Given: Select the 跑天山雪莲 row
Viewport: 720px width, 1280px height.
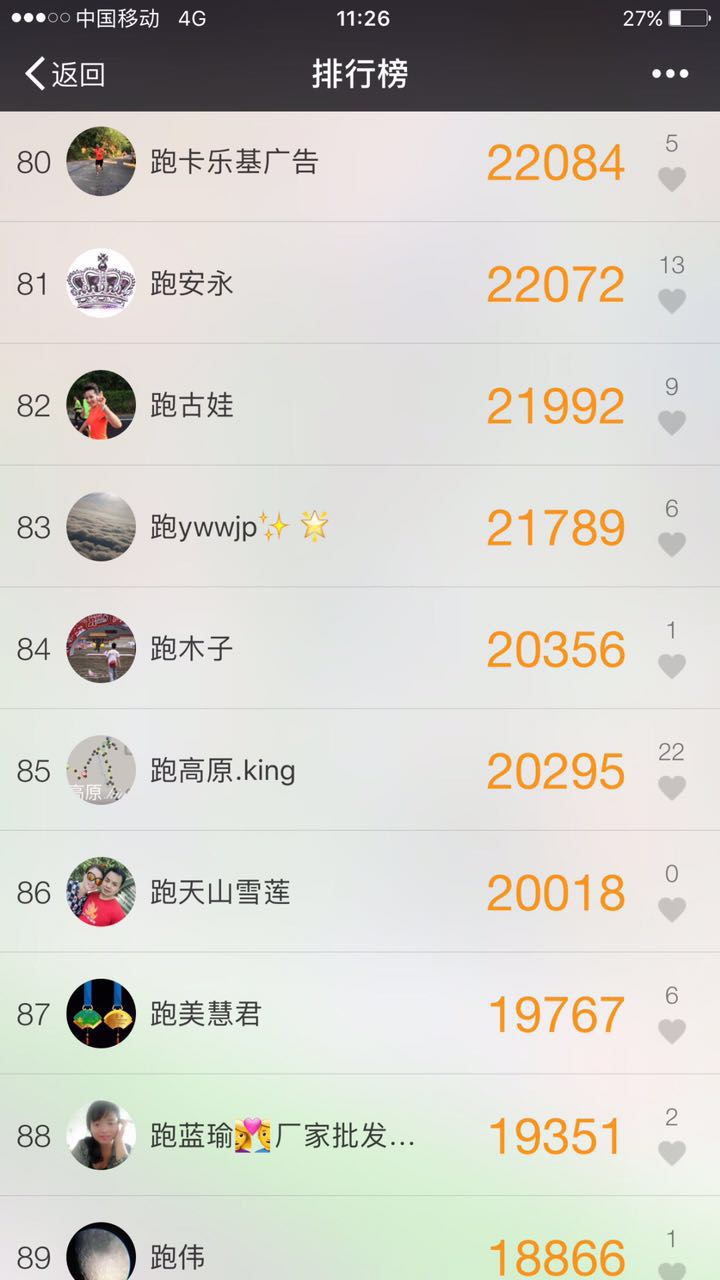Looking at the screenshot, I should pos(360,892).
